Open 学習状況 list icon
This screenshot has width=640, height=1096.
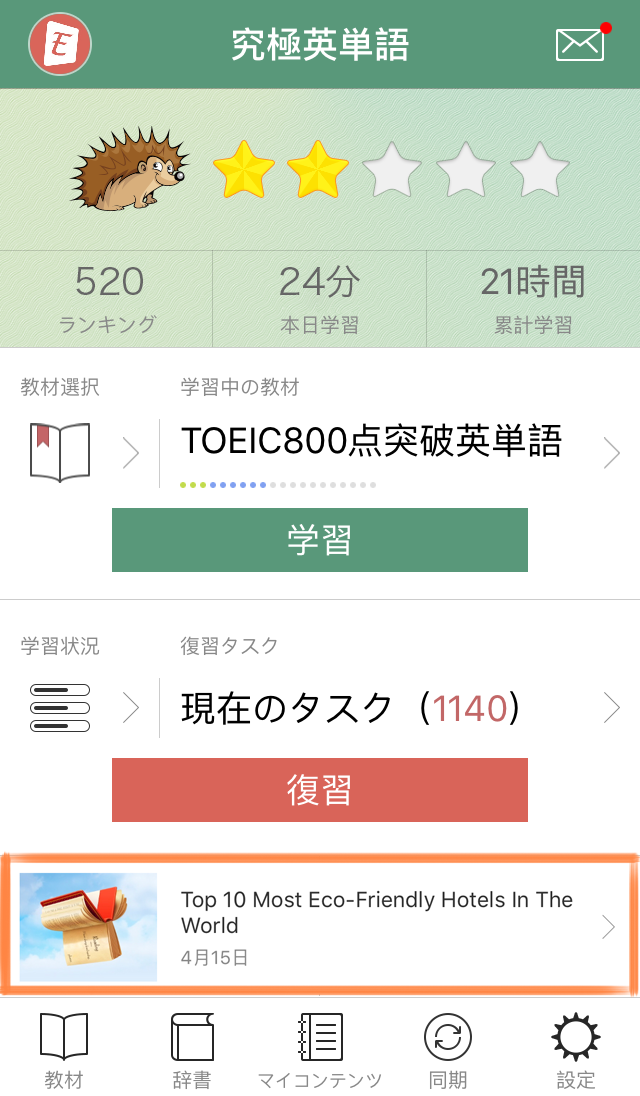(60, 707)
